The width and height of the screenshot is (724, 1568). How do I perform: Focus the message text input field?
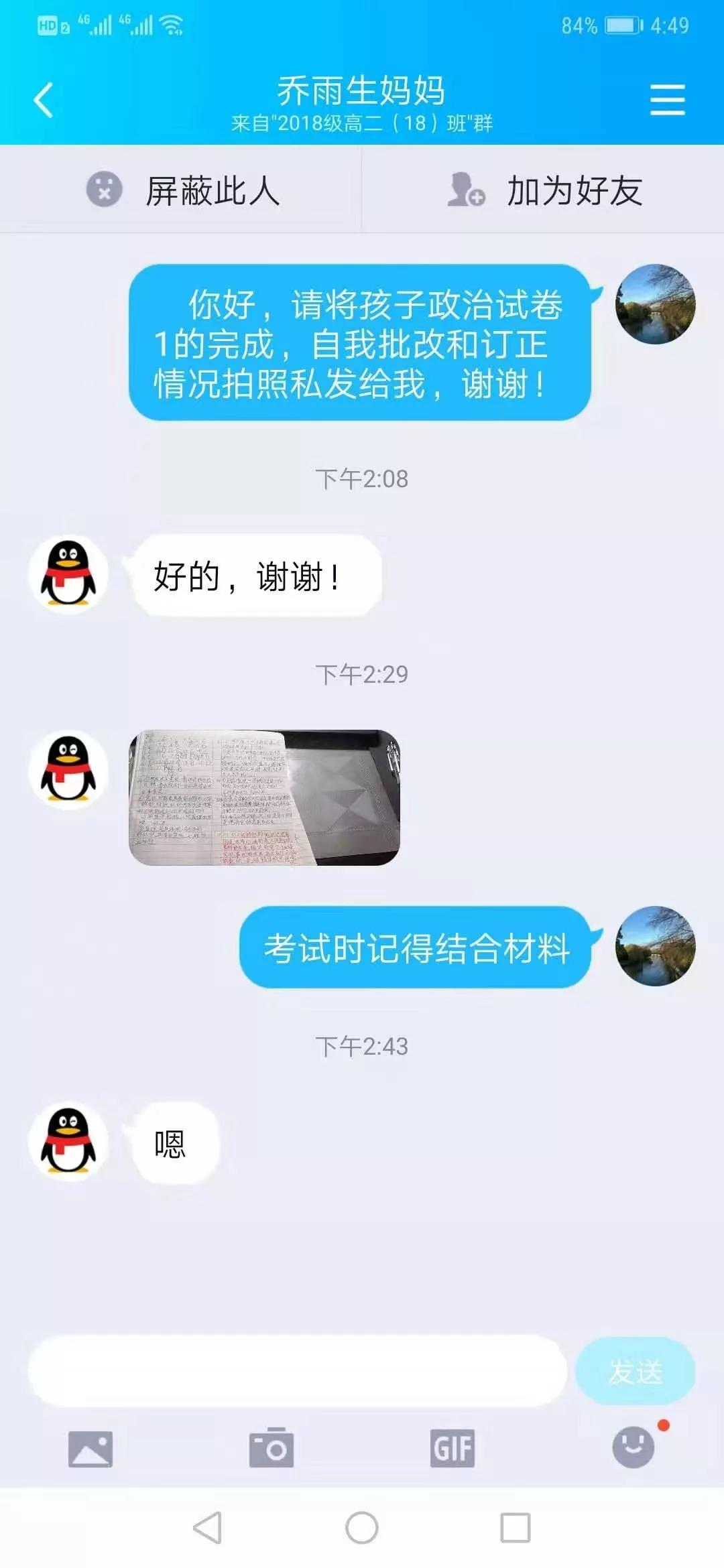(296, 1371)
